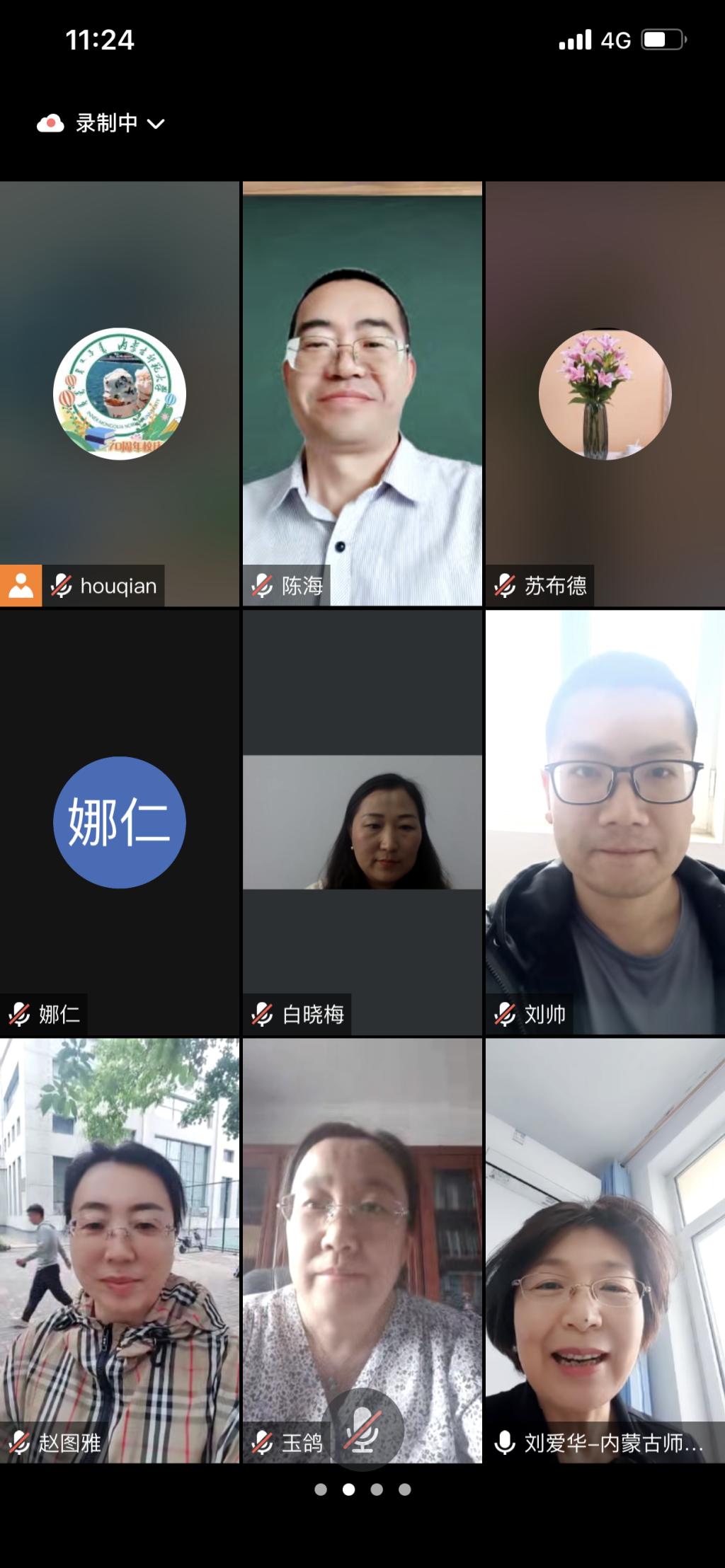Image resolution: width=725 pixels, height=1568 pixels.
Task: Open 苏布德's participant tile
Action: [605, 393]
